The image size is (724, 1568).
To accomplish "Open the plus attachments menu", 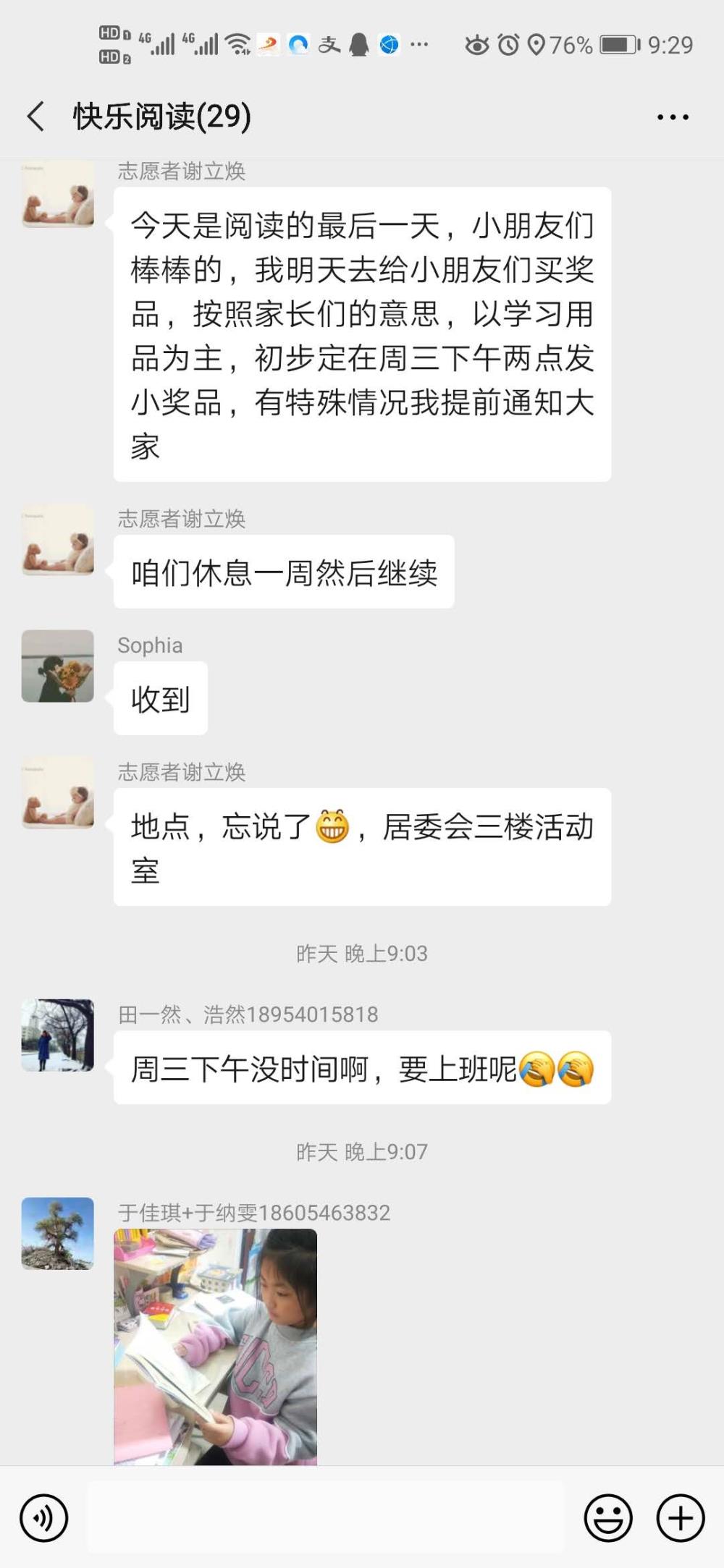I will coord(681,1517).
